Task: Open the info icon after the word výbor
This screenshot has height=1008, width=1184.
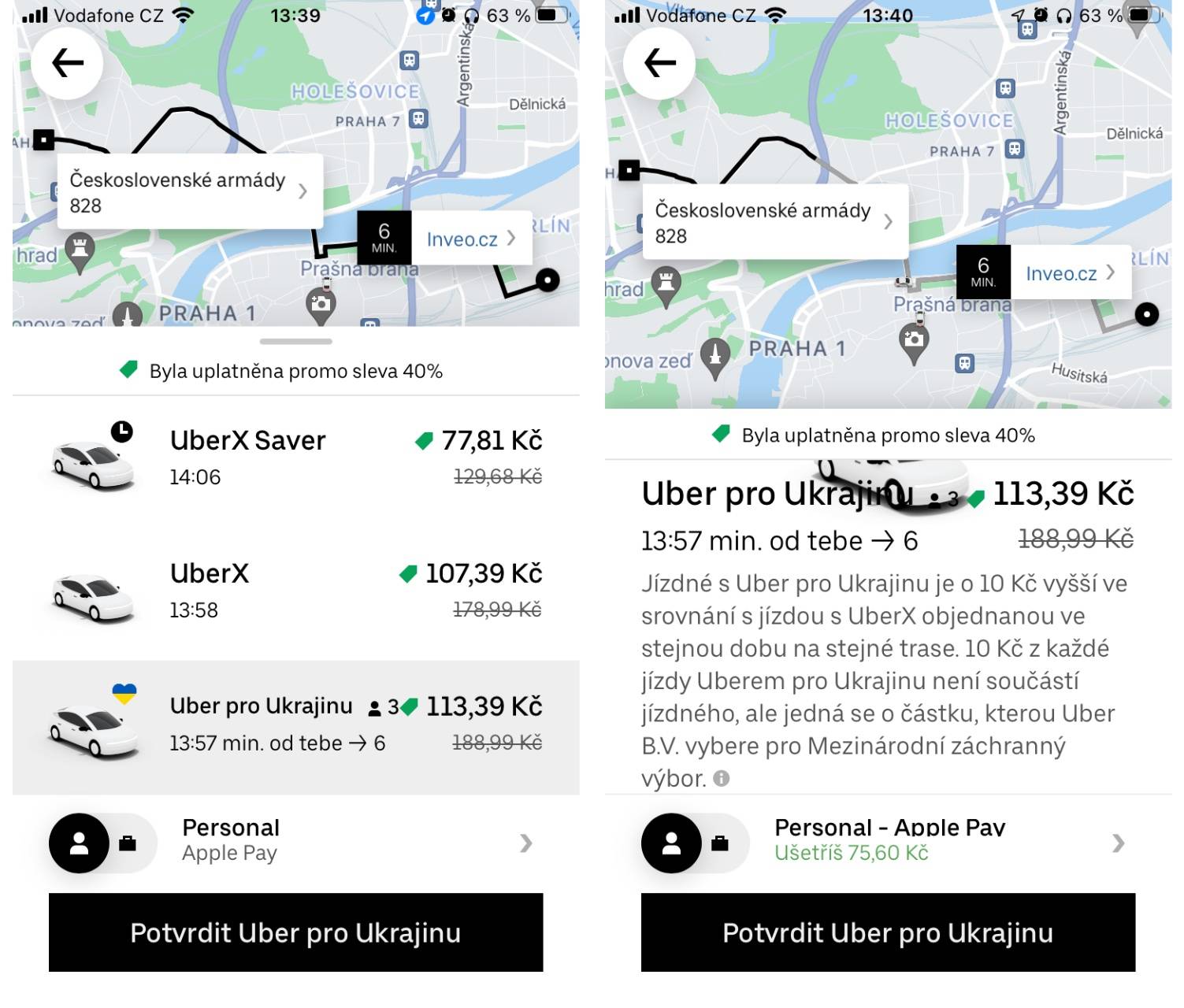Action: click(x=721, y=779)
